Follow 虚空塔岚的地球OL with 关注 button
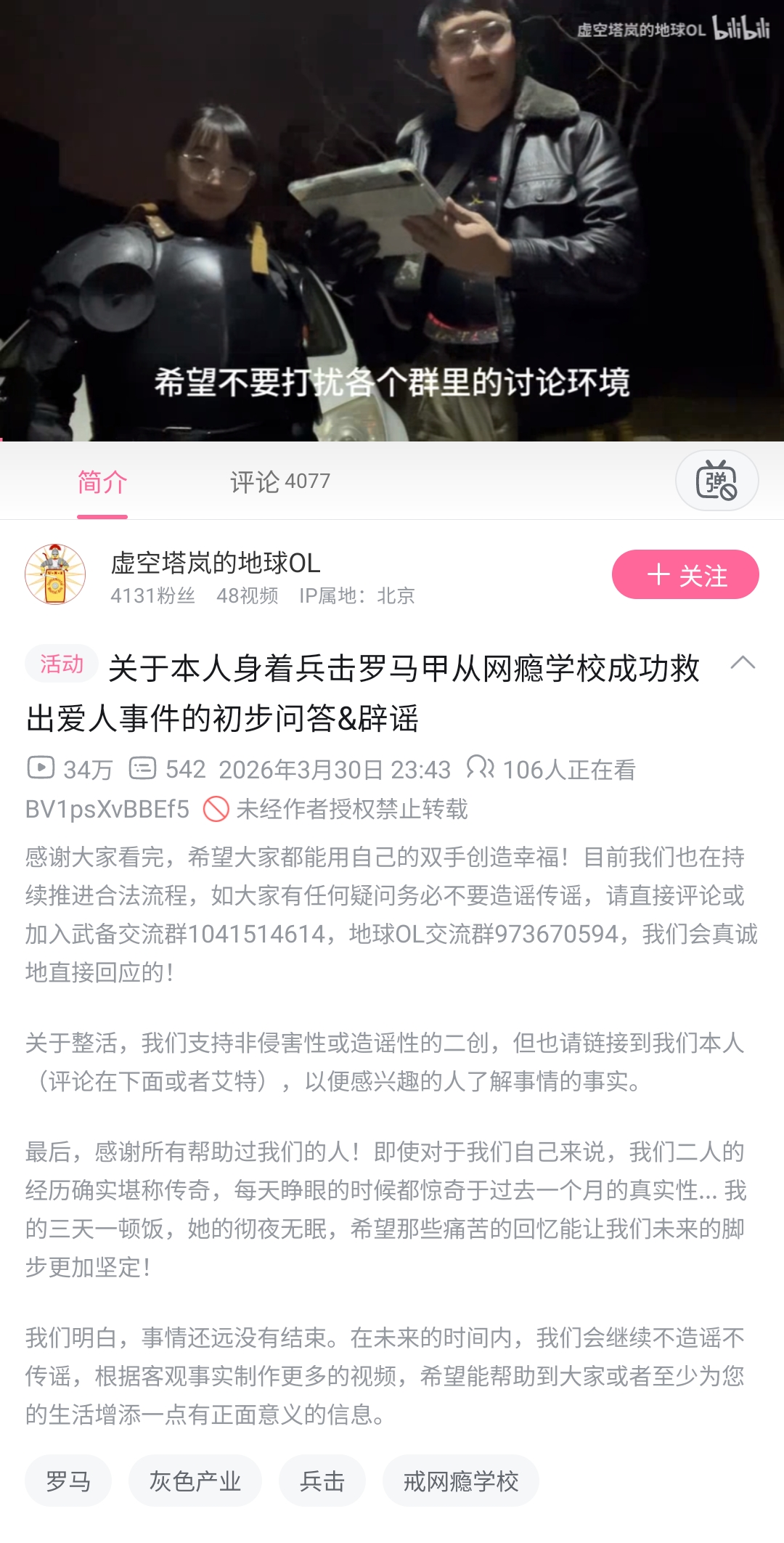Image resolution: width=784 pixels, height=1543 pixels. [x=685, y=574]
